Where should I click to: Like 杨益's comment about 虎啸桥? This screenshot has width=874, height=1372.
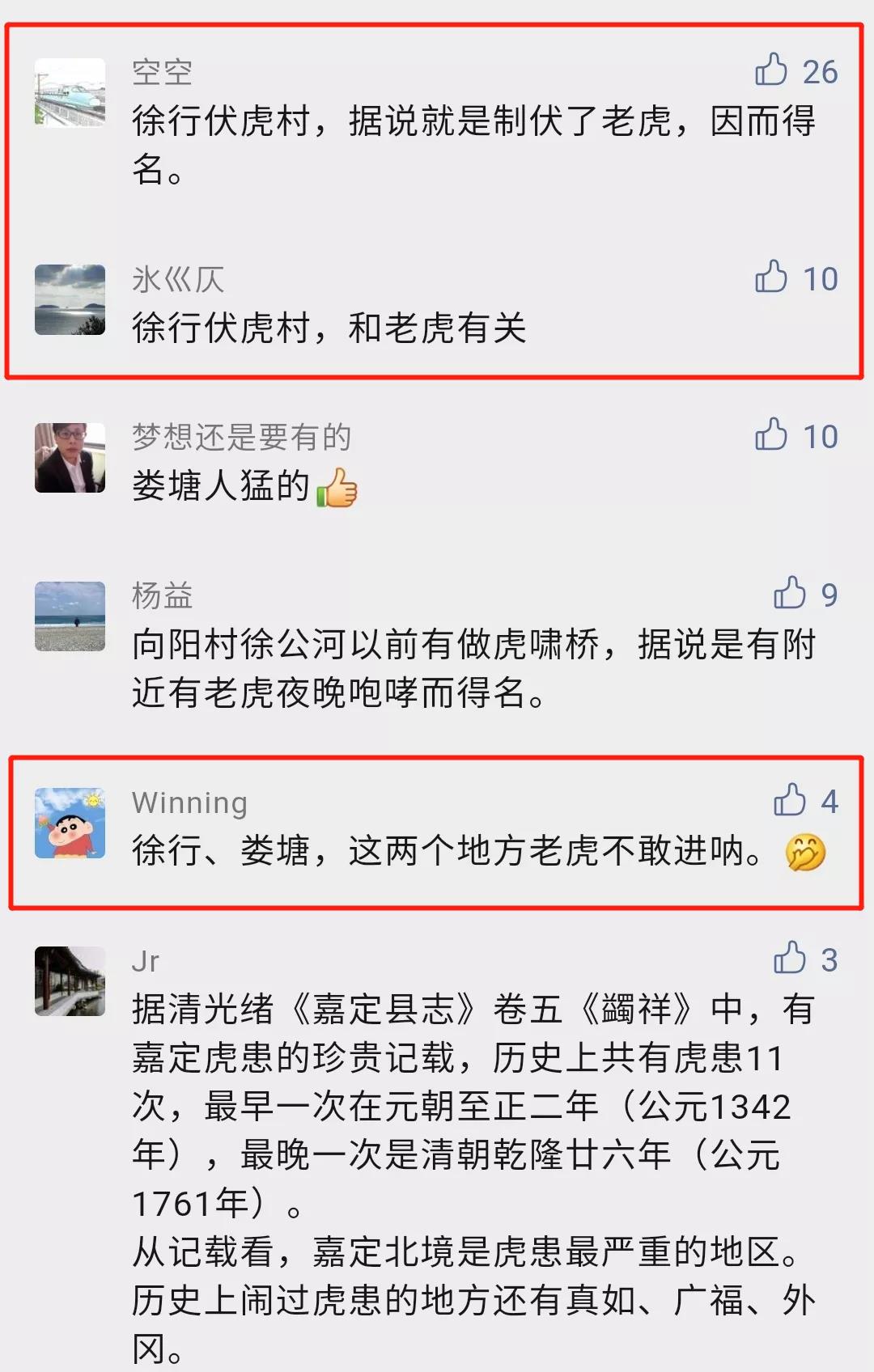point(789,594)
